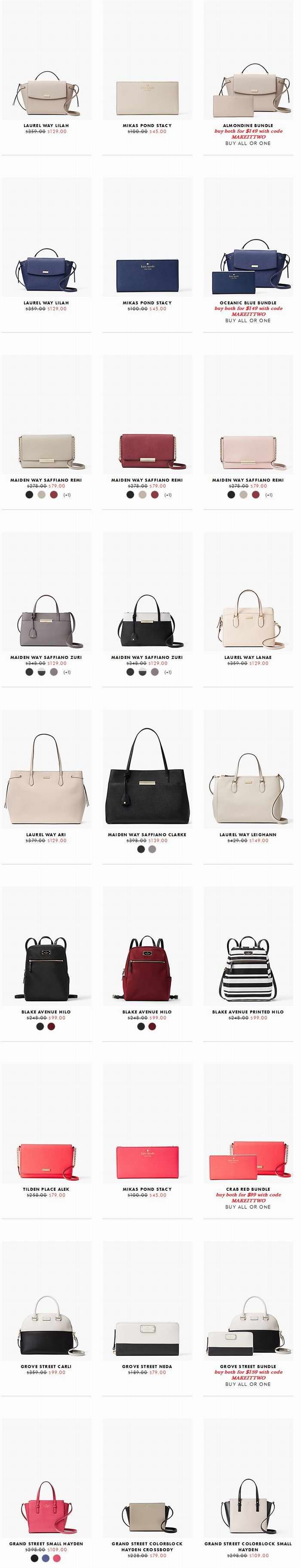Pick the grey swatch under Maiden Way Saffiano Clarke

tap(152, 849)
